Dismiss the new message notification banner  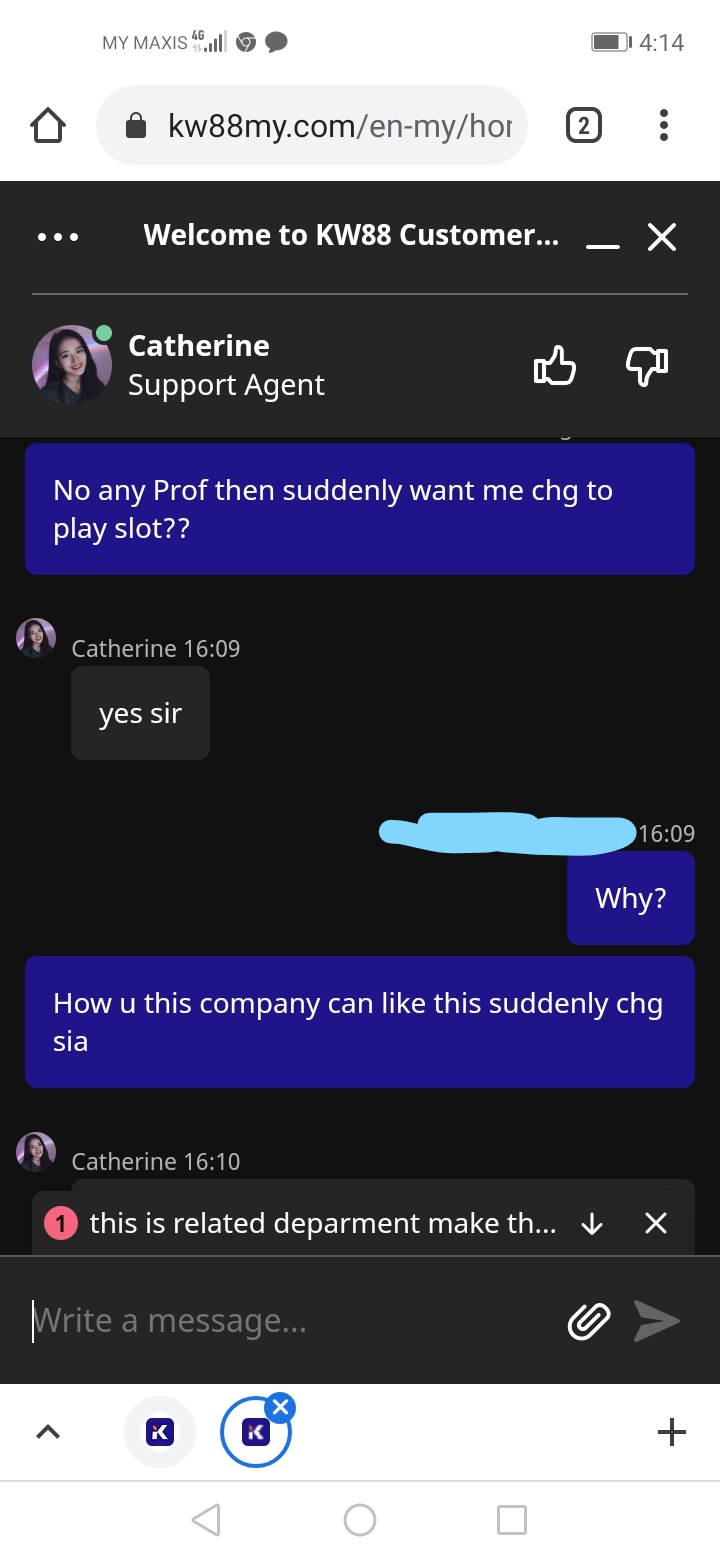click(656, 1223)
